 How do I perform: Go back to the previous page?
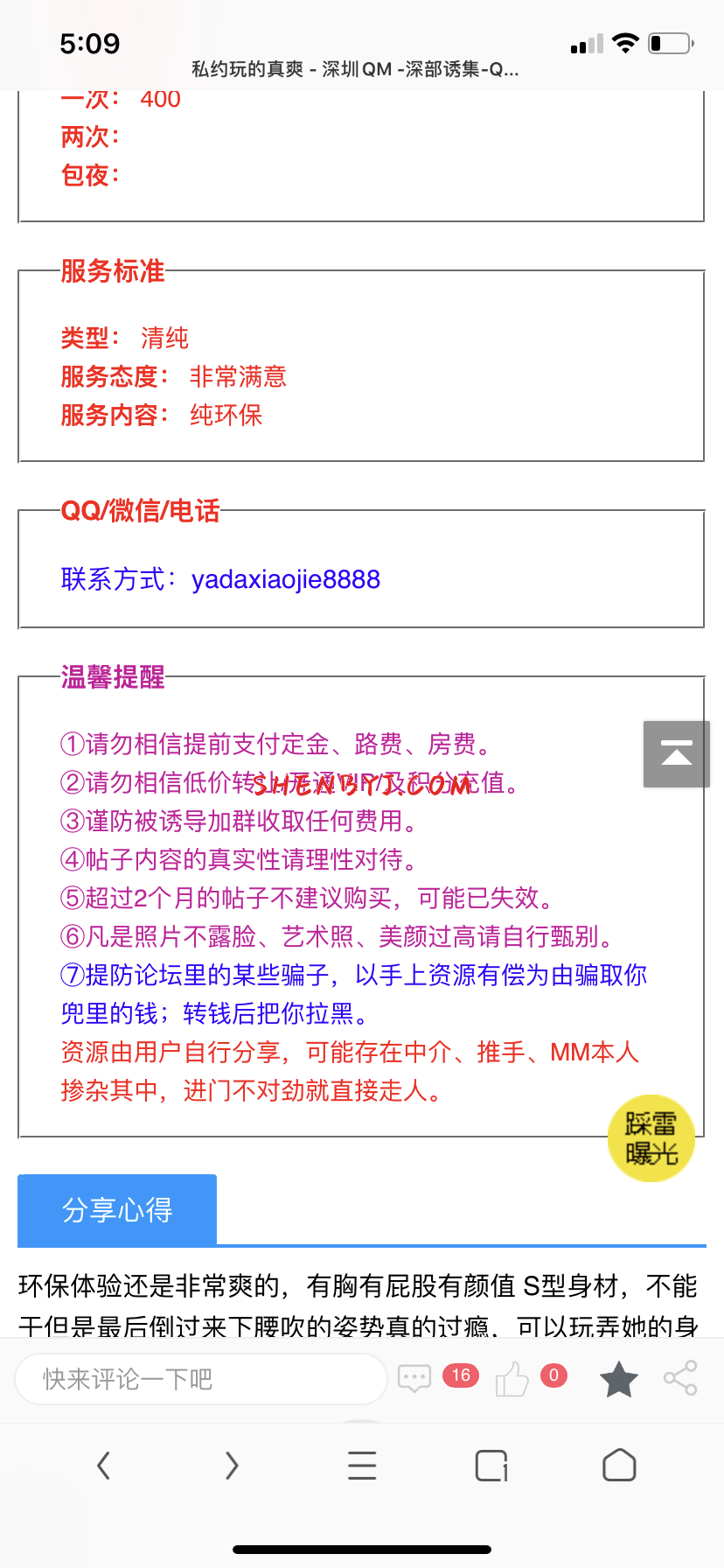pyautogui.click(x=104, y=1465)
